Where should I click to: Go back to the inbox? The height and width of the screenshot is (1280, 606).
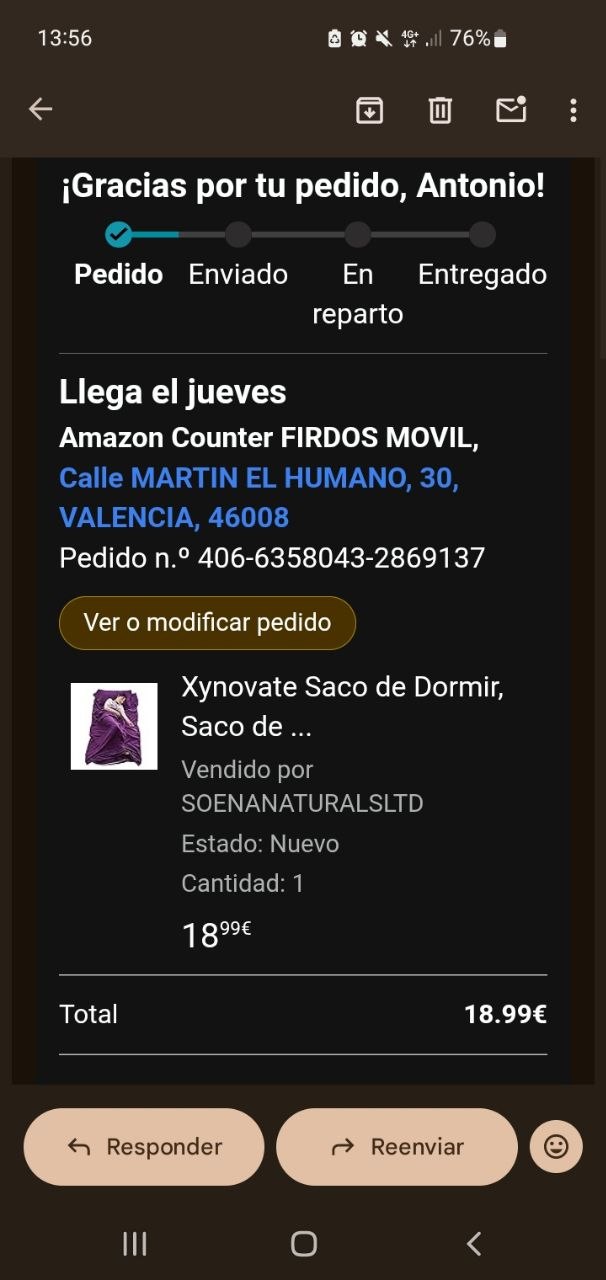(x=40, y=110)
